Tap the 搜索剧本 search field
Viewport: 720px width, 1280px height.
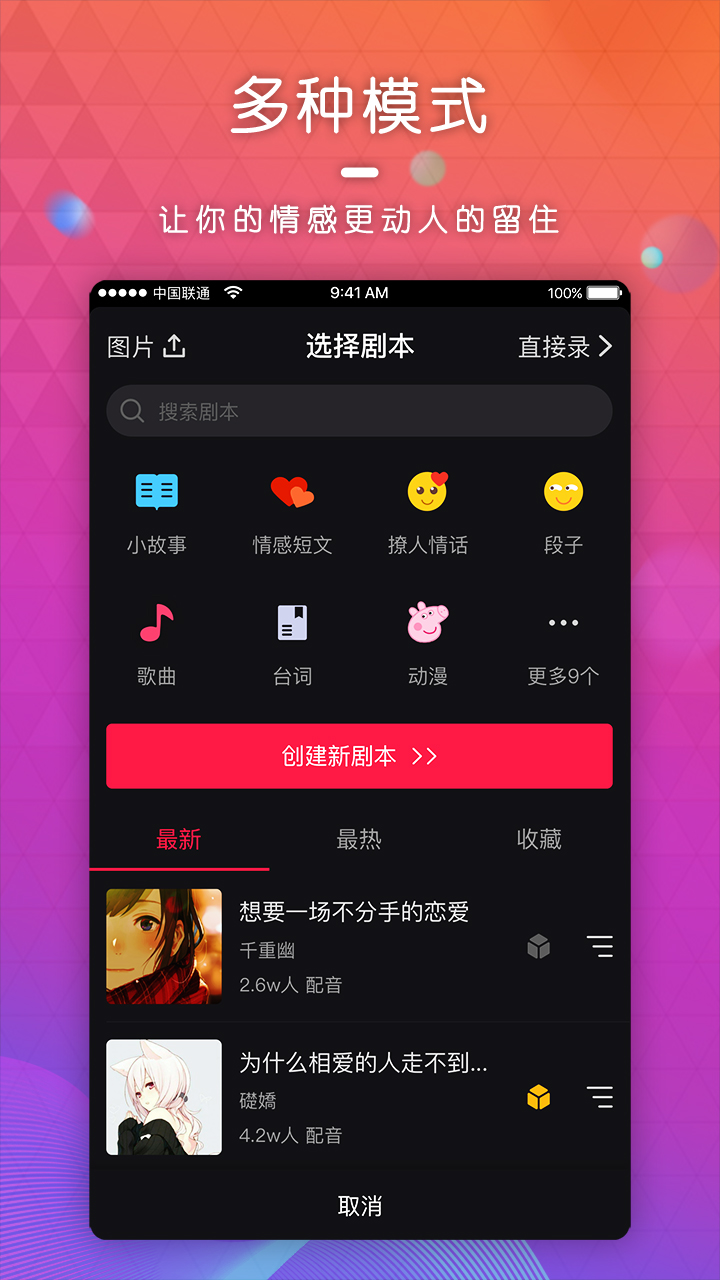coord(360,411)
